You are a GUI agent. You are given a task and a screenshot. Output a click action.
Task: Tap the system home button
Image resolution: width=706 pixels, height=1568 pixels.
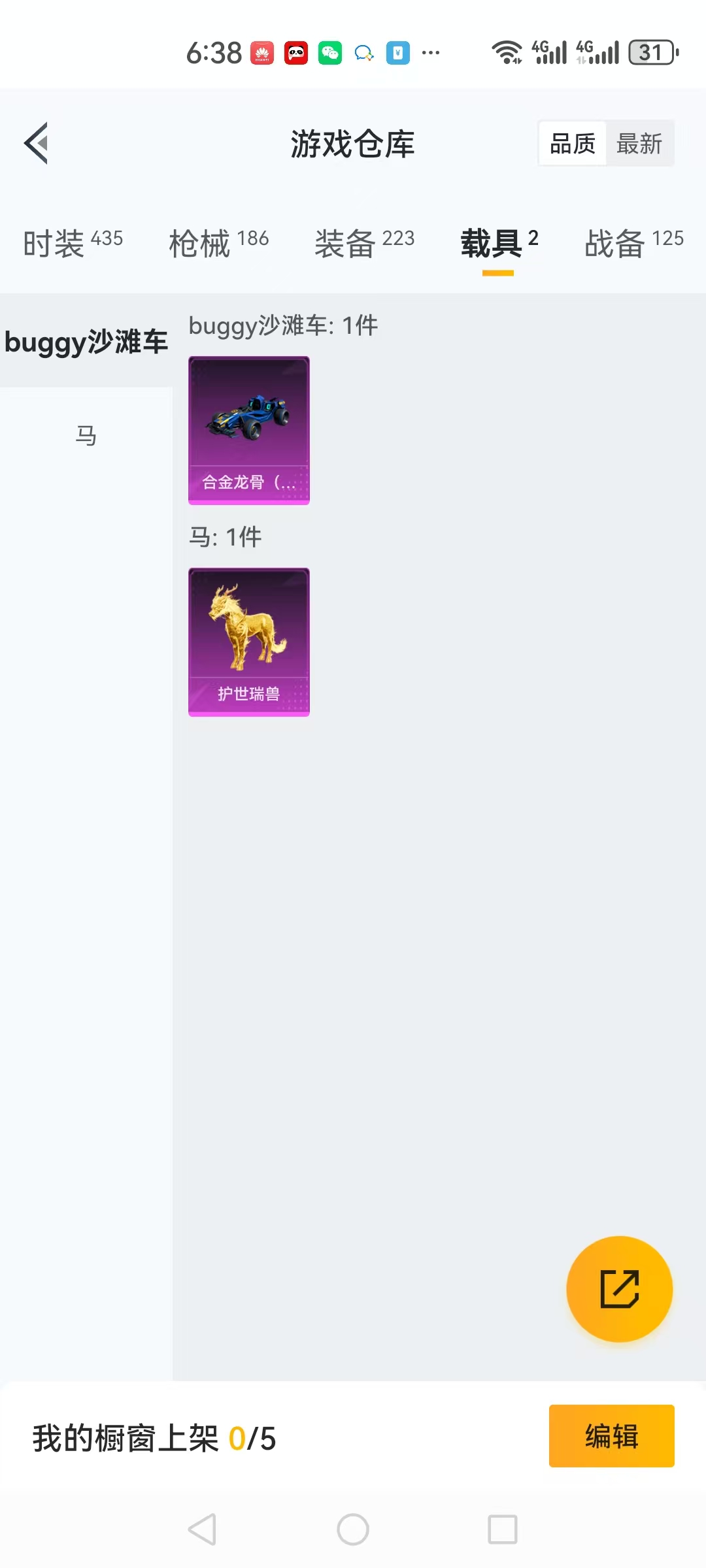[x=353, y=1529]
